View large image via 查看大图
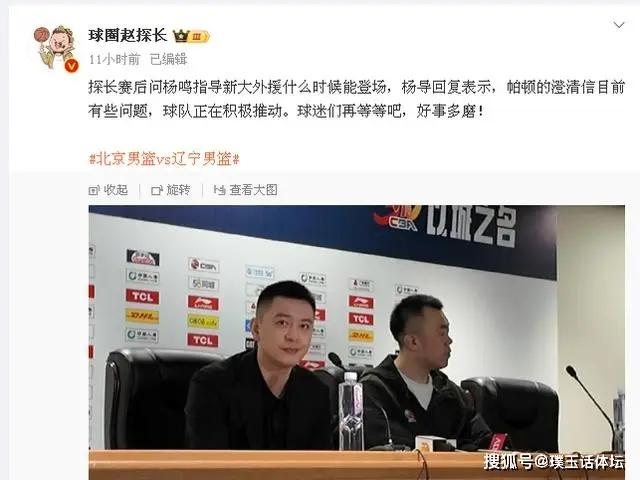The image size is (640, 480). coord(245,190)
